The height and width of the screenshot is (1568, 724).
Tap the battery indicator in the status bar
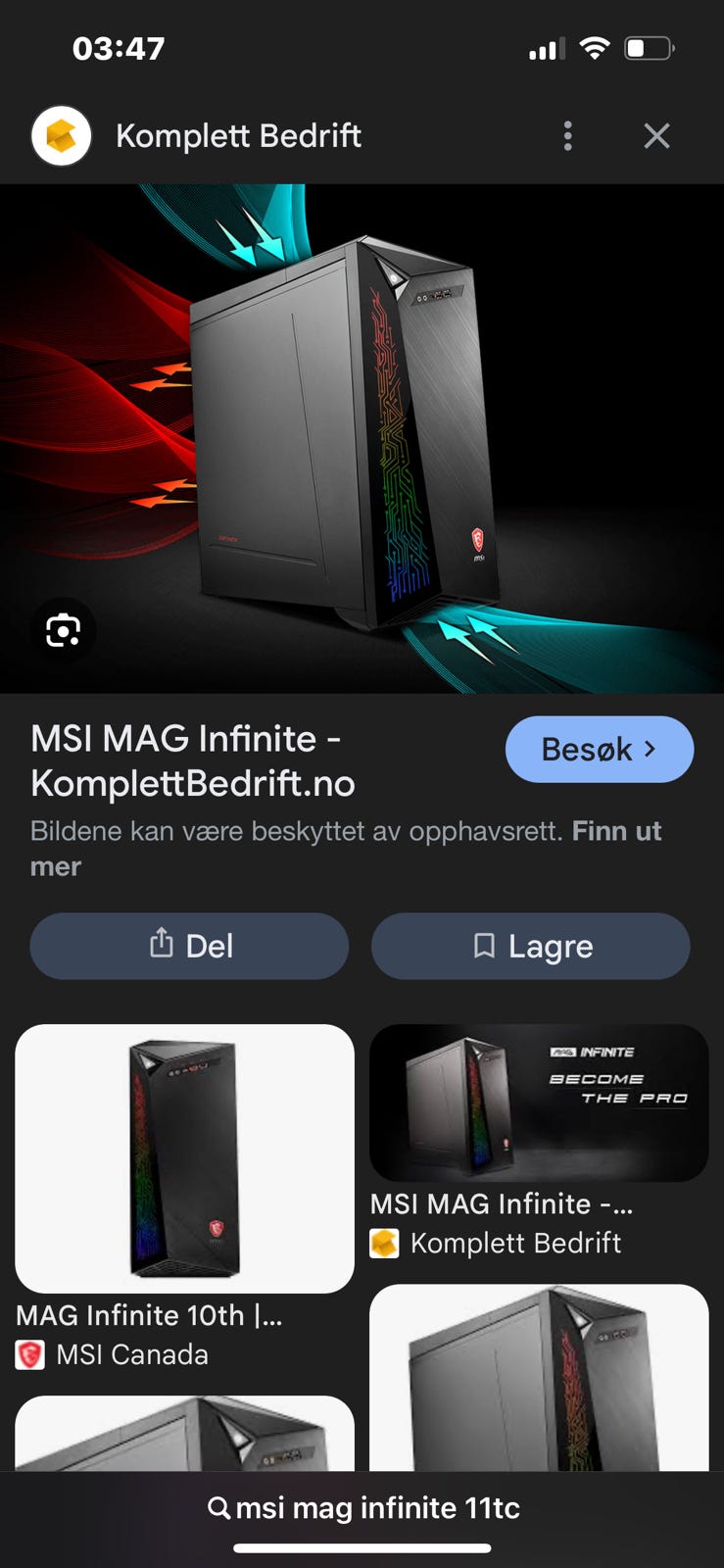[651, 46]
